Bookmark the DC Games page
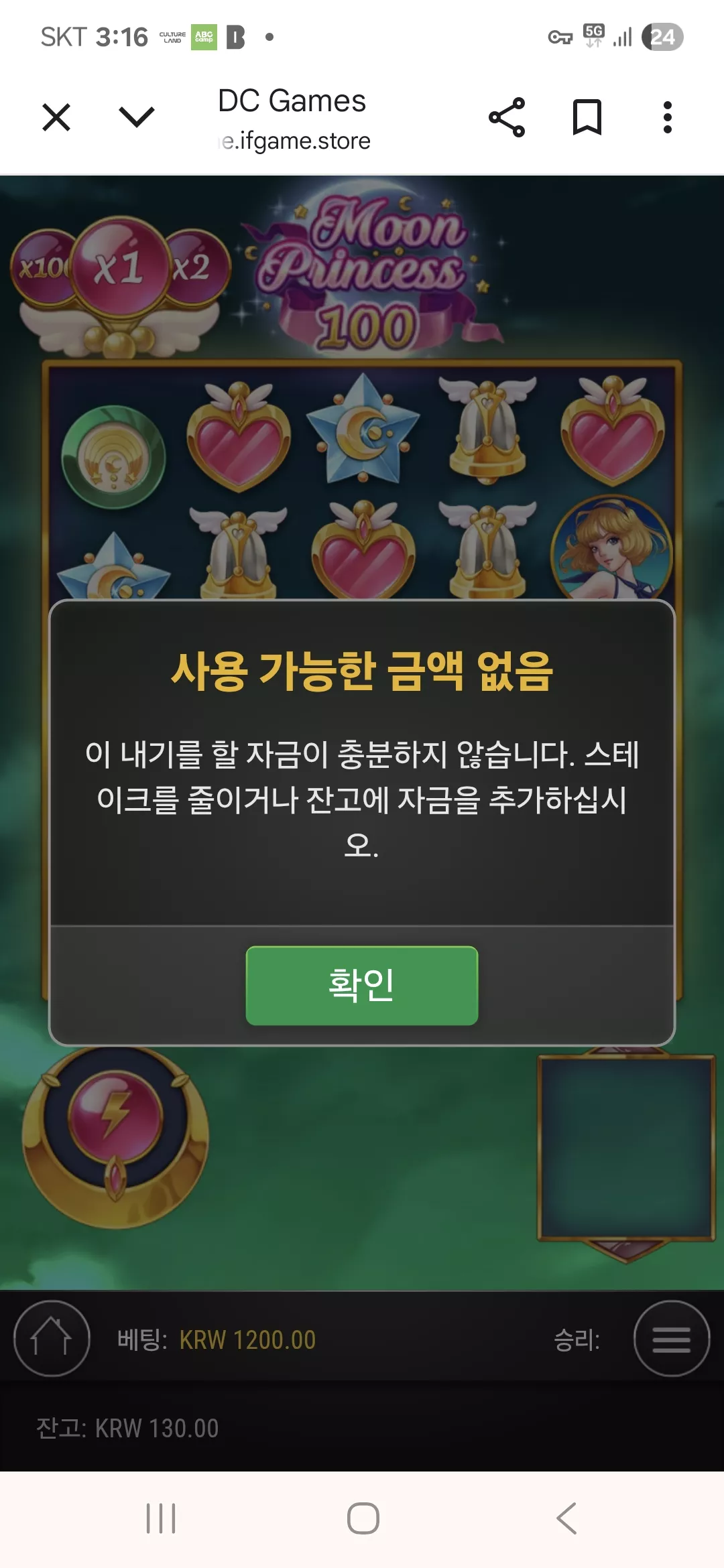 [x=587, y=117]
